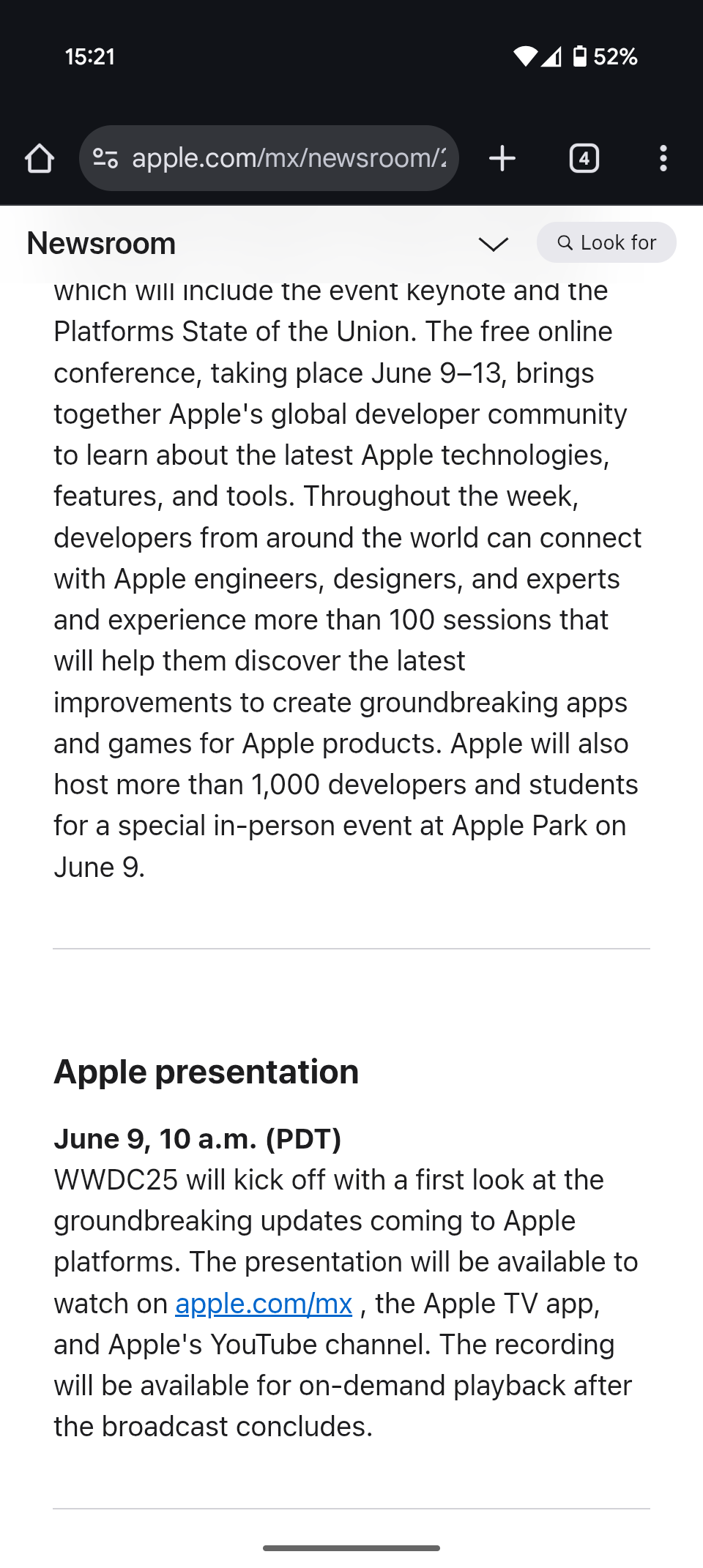Expand the Newsroom dropdown chevron
The image size is (703, 1568).
[493, 244]
